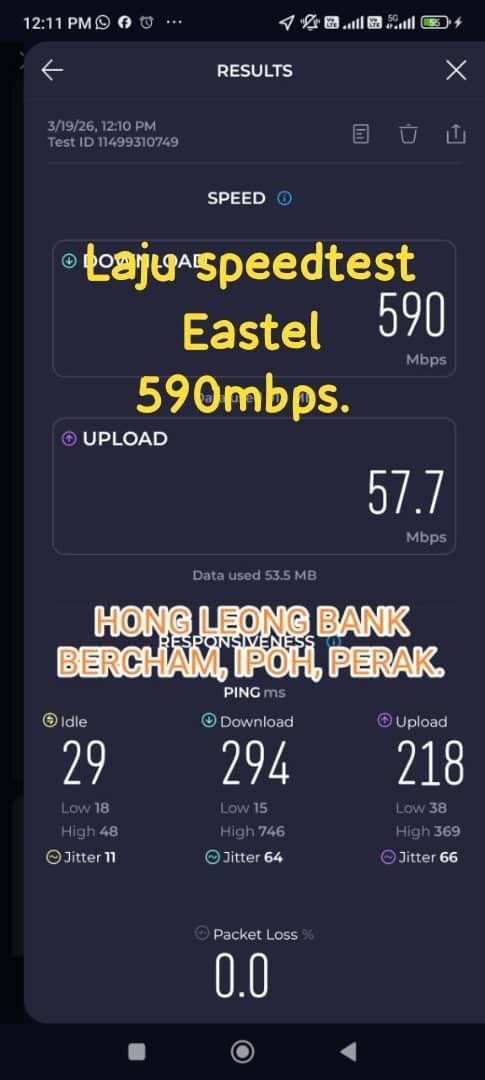The image size is (485, 1080).
Task: Open recent apps from navigation bar
Action: (137, 1051)
